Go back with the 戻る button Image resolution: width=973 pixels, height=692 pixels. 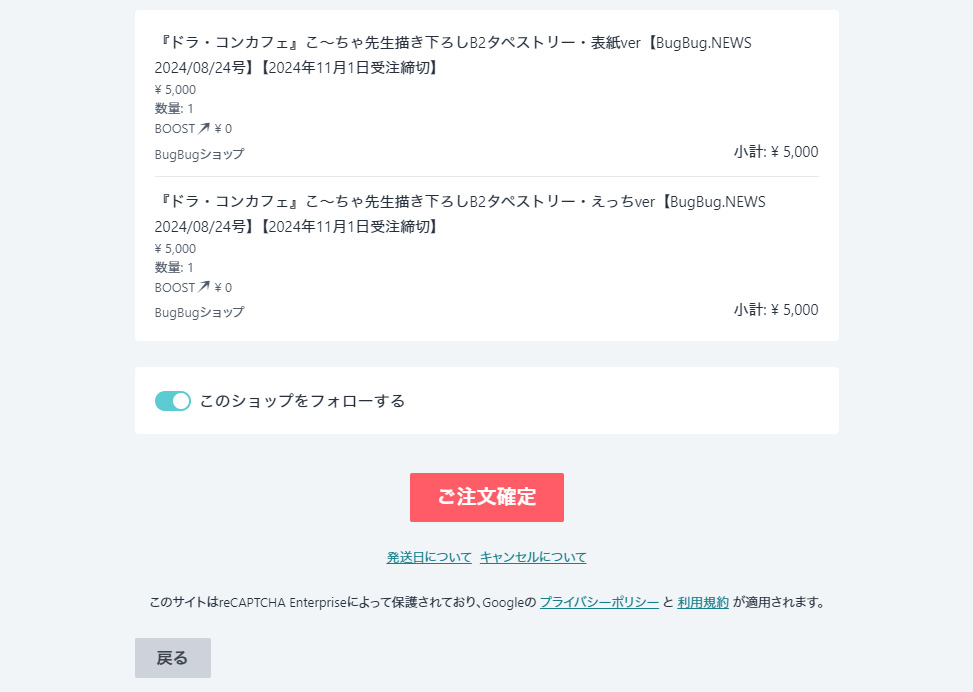click(x=172, y=658)
